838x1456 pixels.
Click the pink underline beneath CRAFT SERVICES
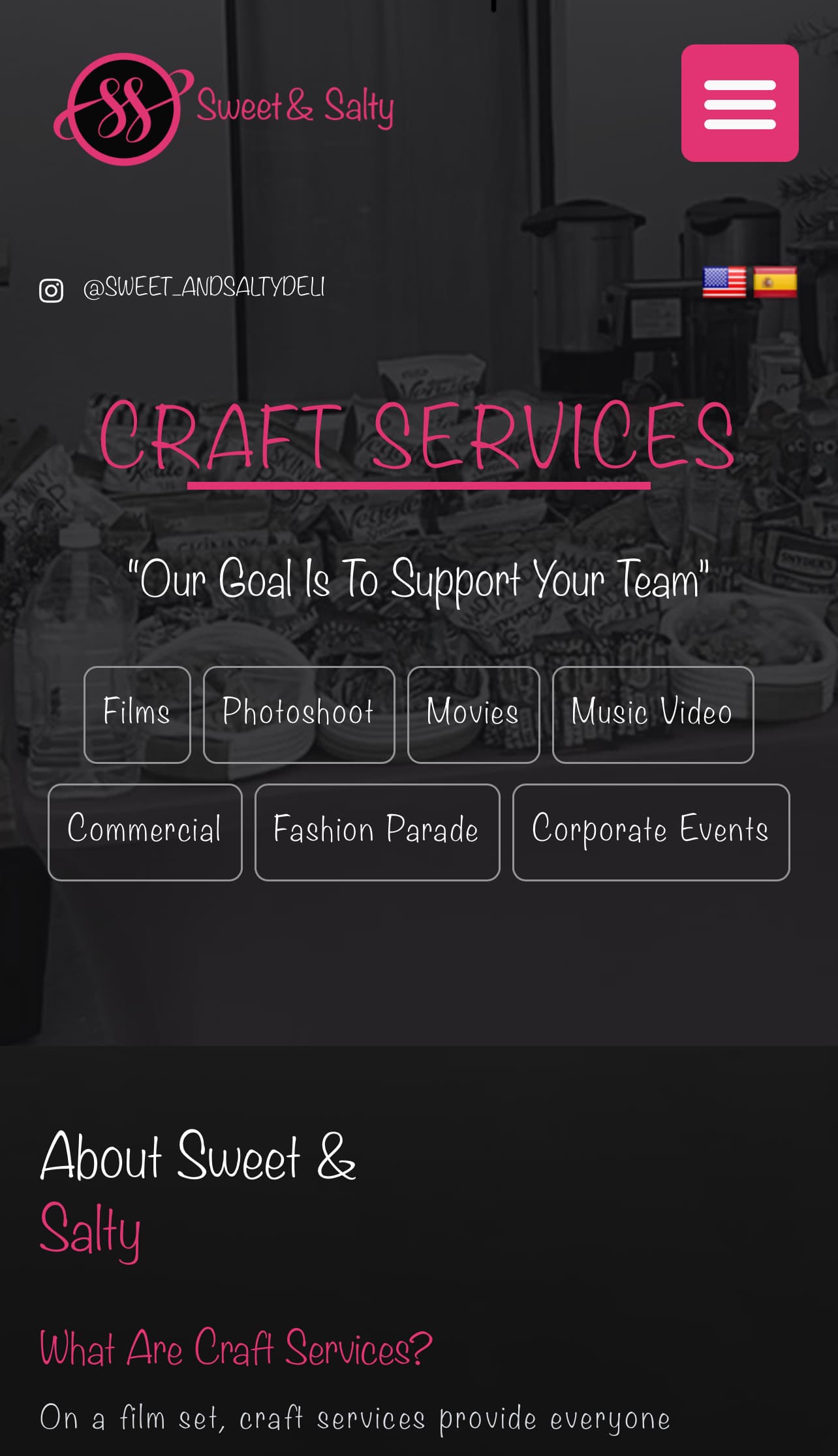(418, 485)
